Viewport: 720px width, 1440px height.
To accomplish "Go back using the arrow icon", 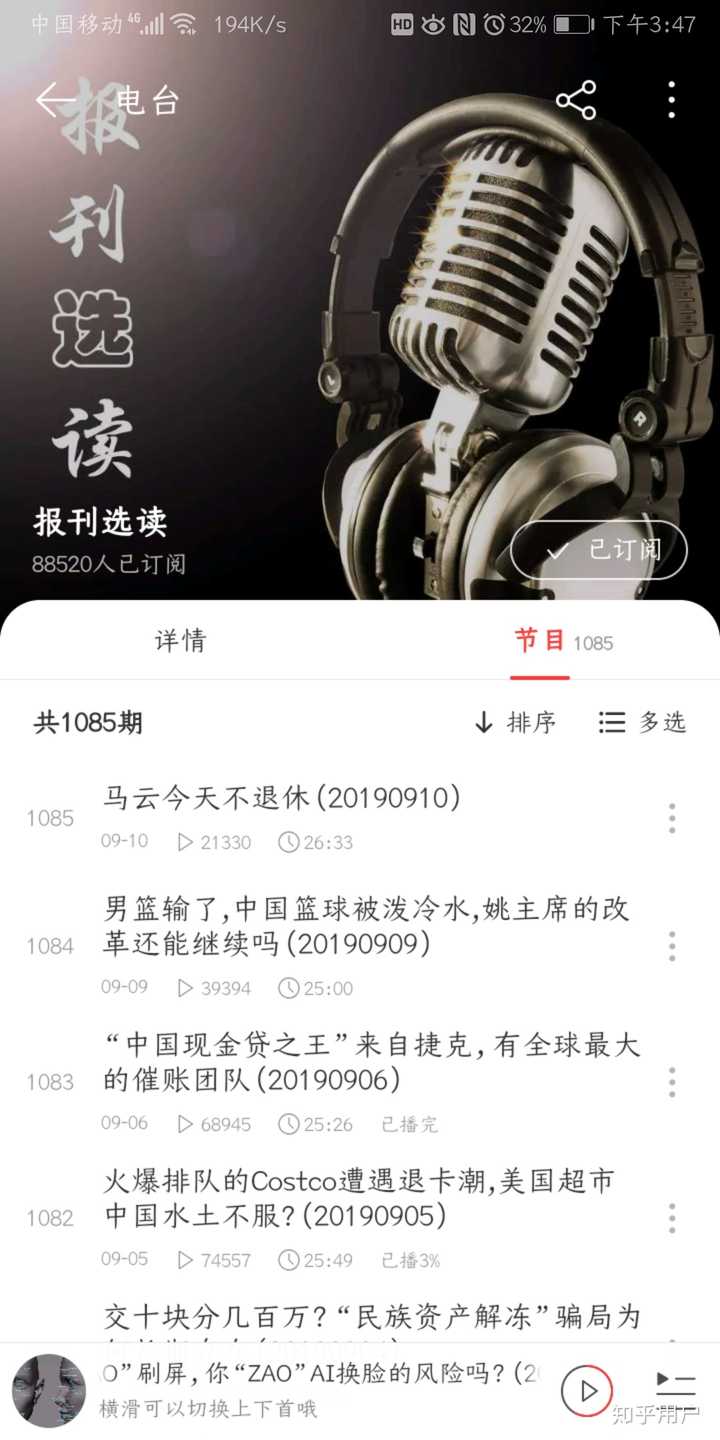I will tap(54, 100).
